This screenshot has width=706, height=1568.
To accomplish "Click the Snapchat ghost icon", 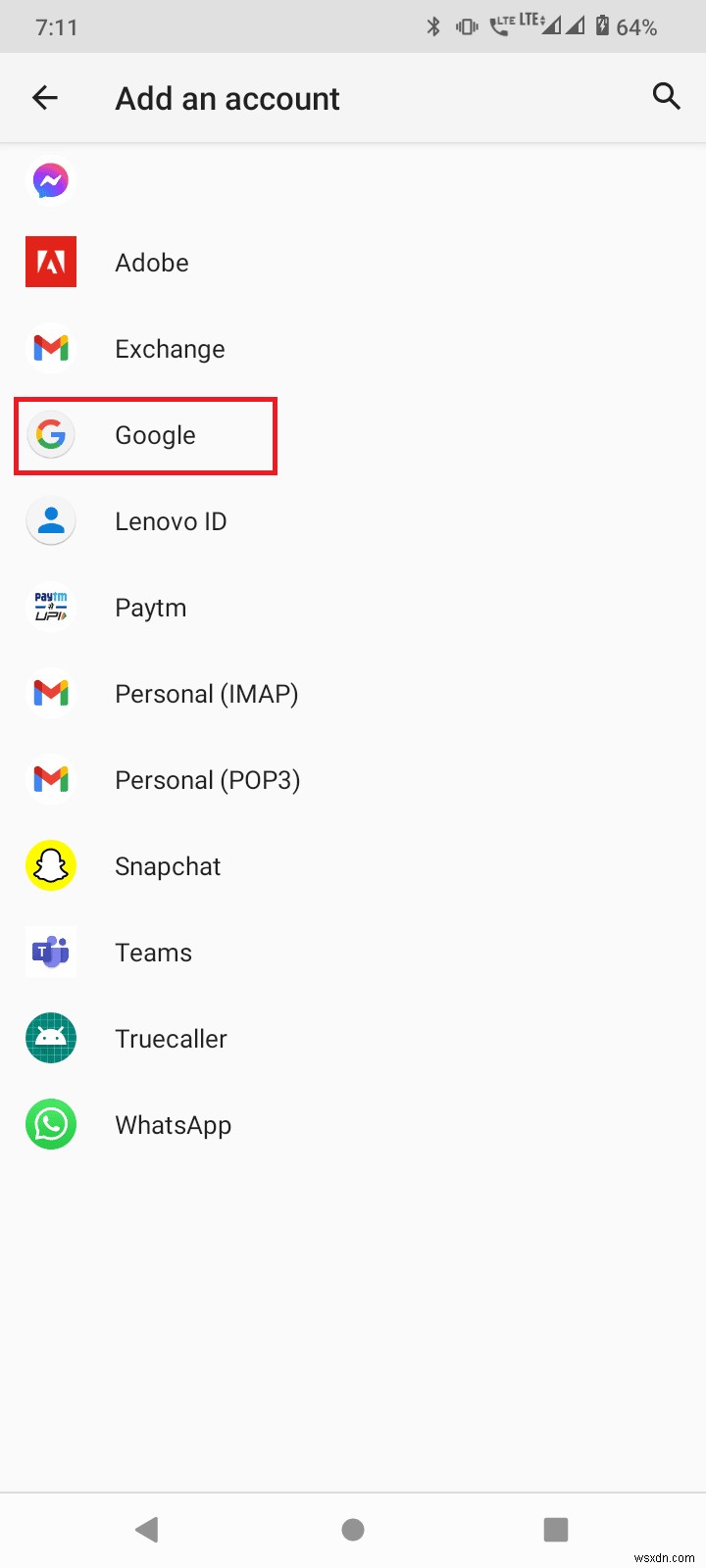I will click(x=50, y=865).
